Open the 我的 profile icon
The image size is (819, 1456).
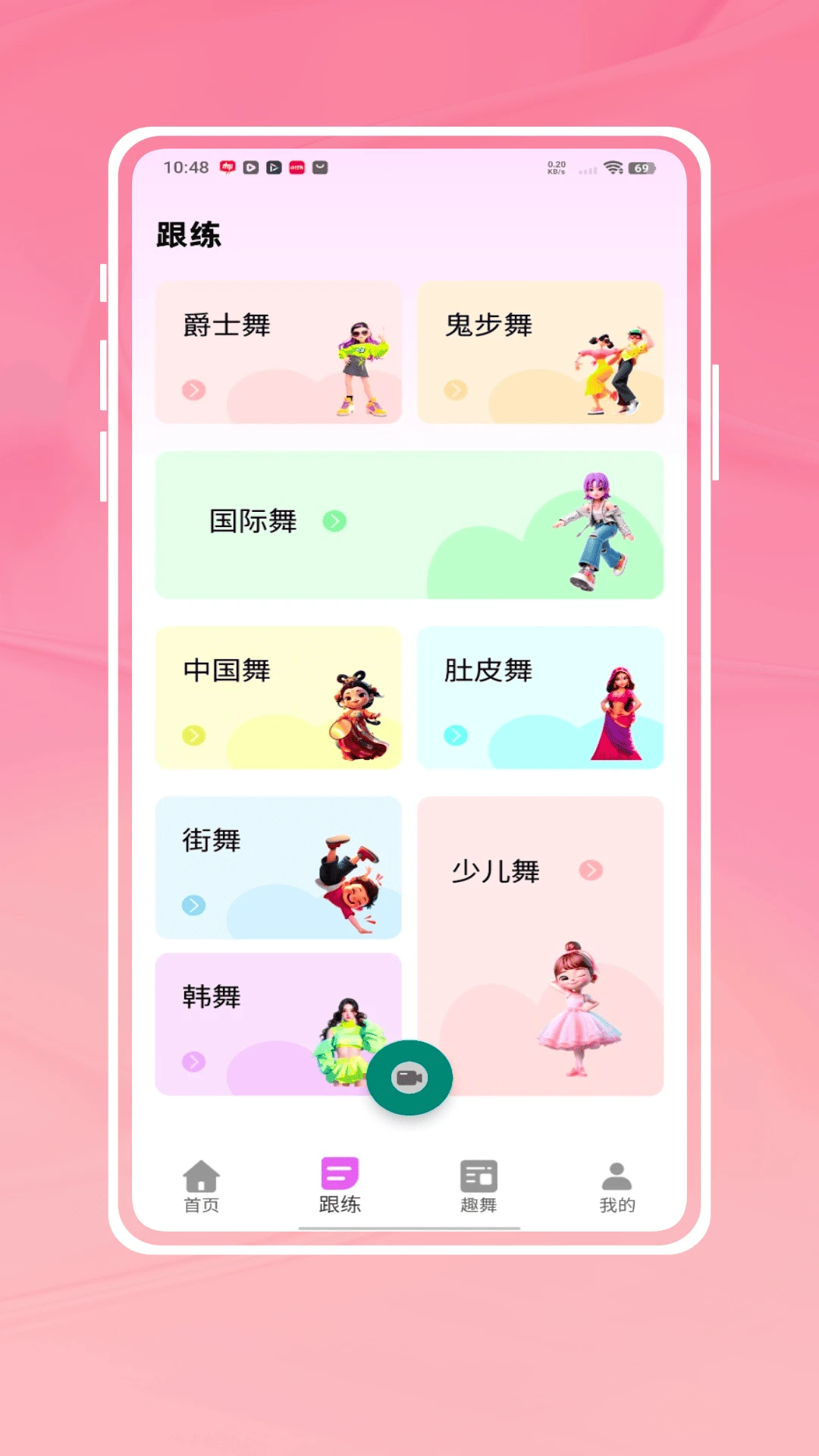617,1175
